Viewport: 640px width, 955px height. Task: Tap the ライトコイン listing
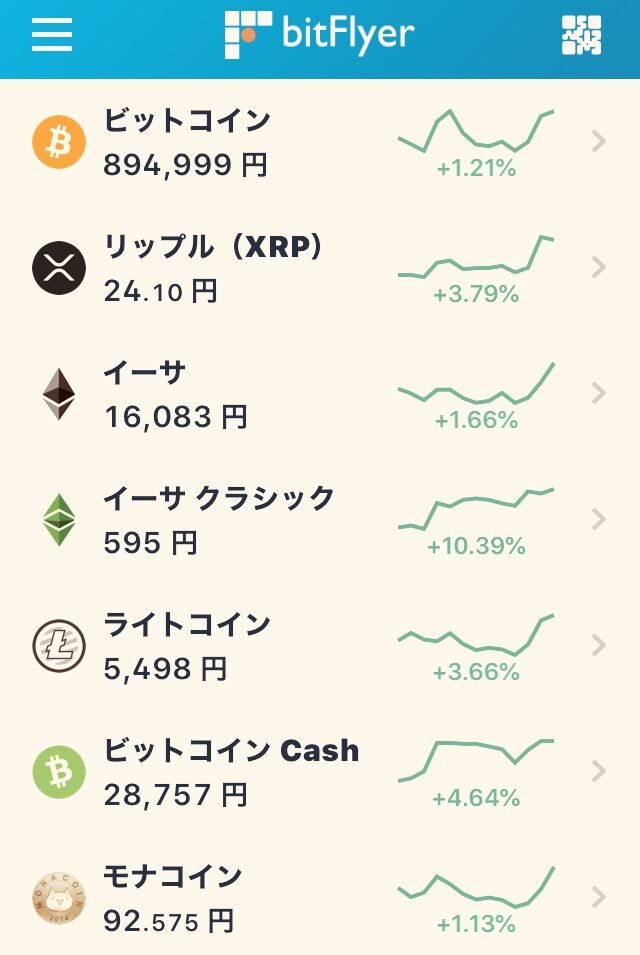[320, 646]
